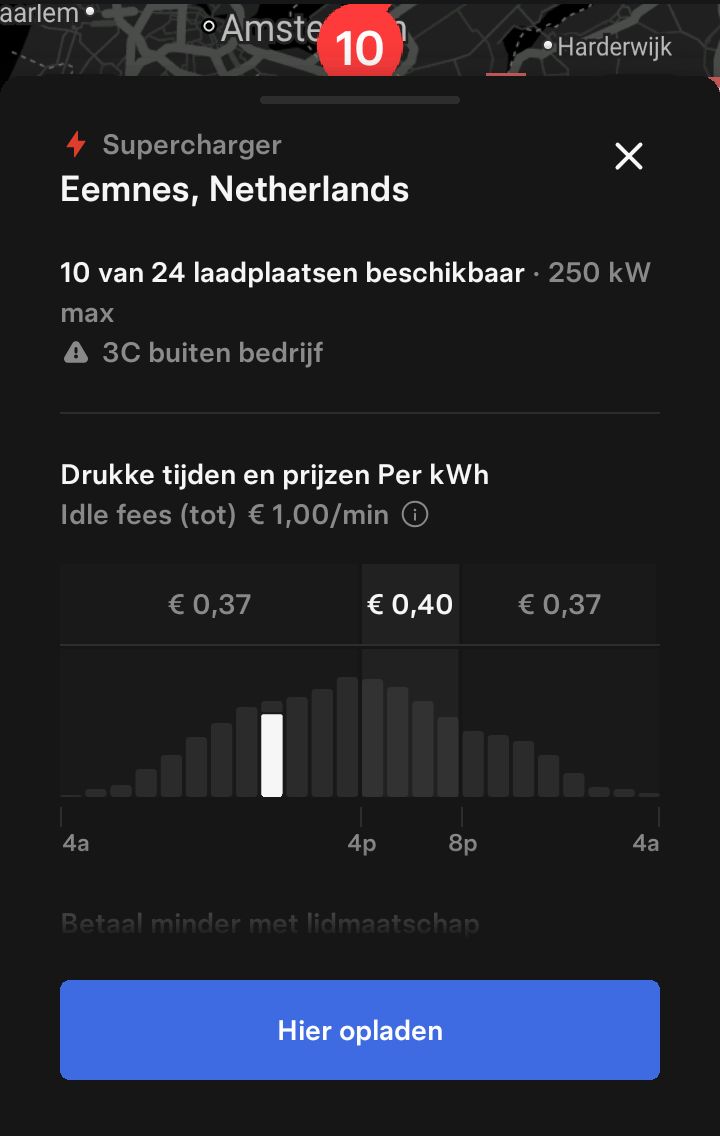Tap the Hier opladen button
The width and height of the screenshot is (720, 1136).
click(x=360, y=1030)
